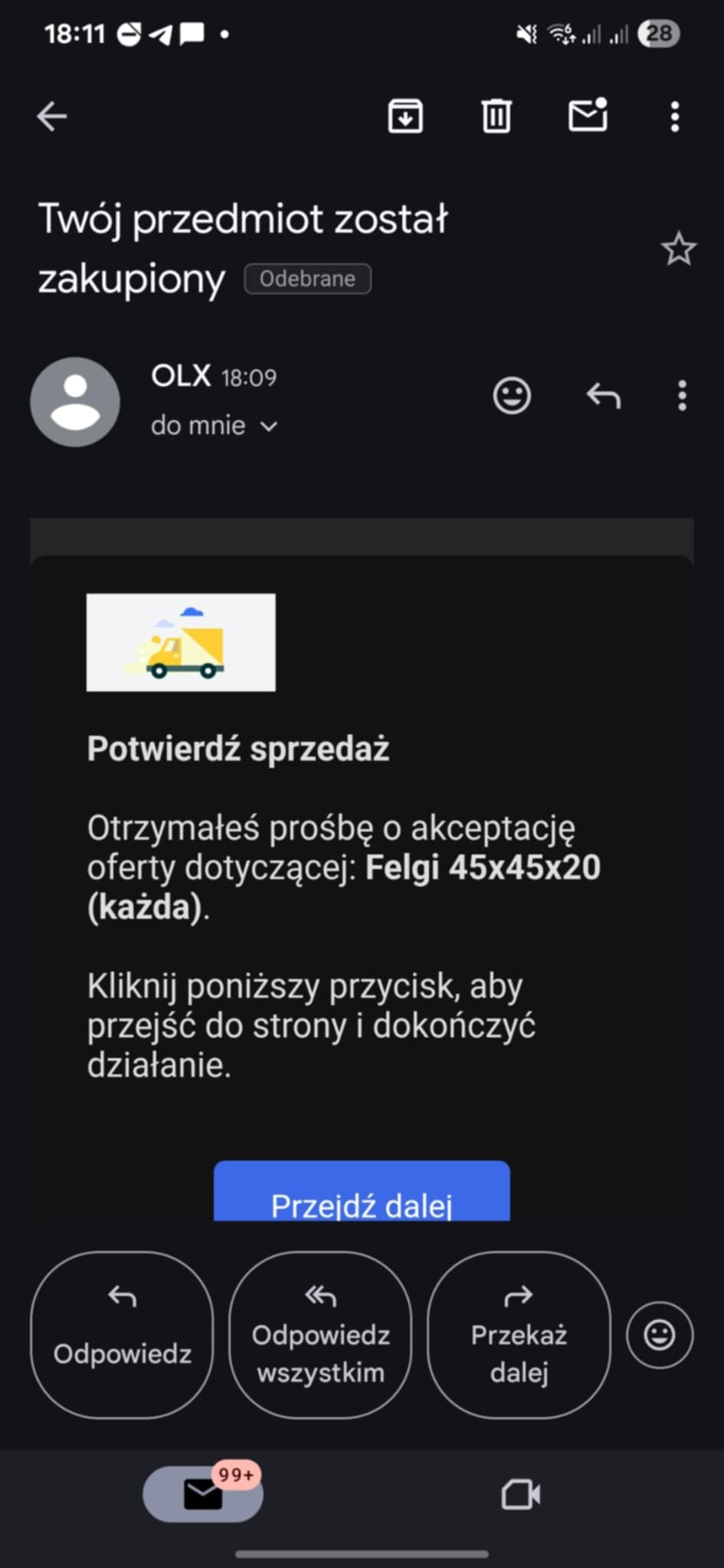Go back to the inbox
Image resolution: width=724 pixels, height=1568 pixels.
point(52,116)
